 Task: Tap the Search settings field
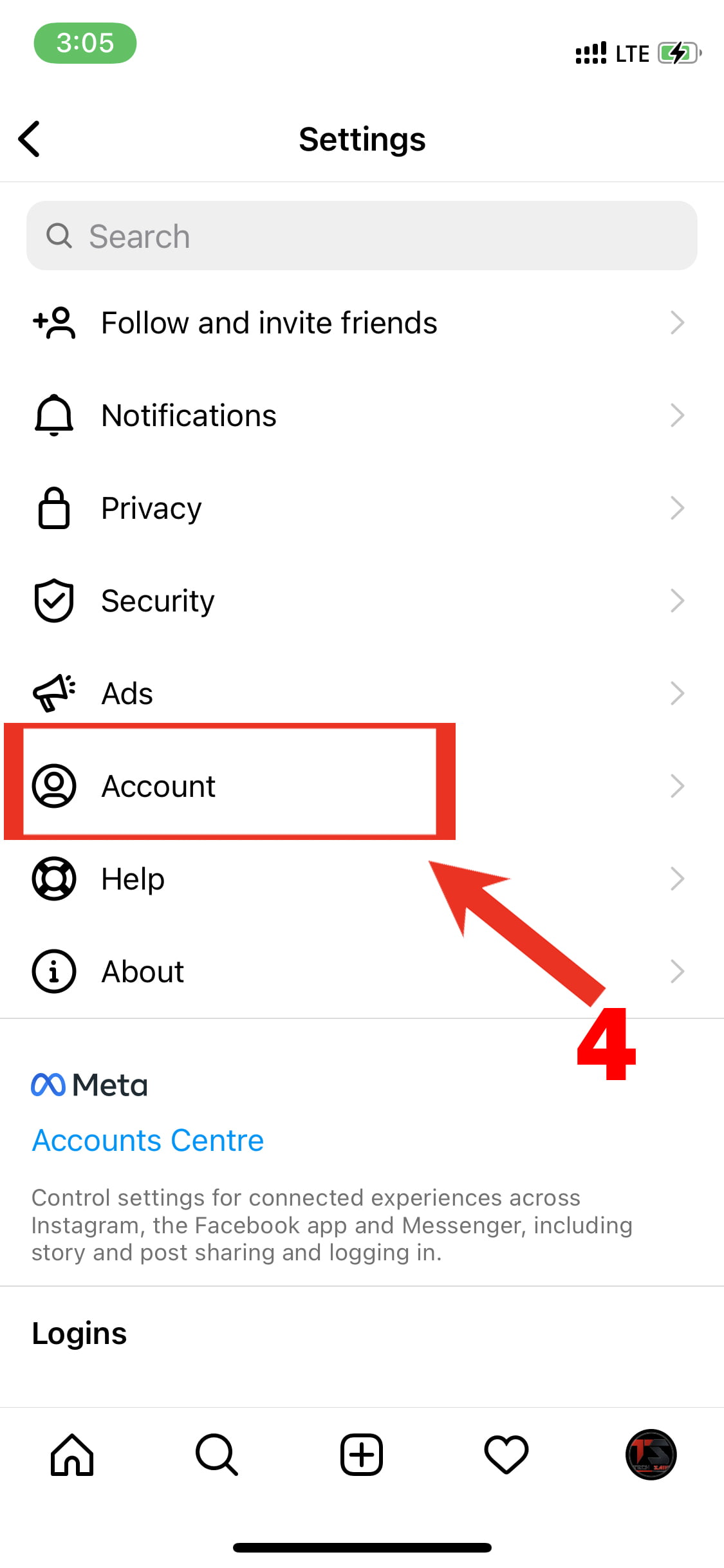[362, 236]
